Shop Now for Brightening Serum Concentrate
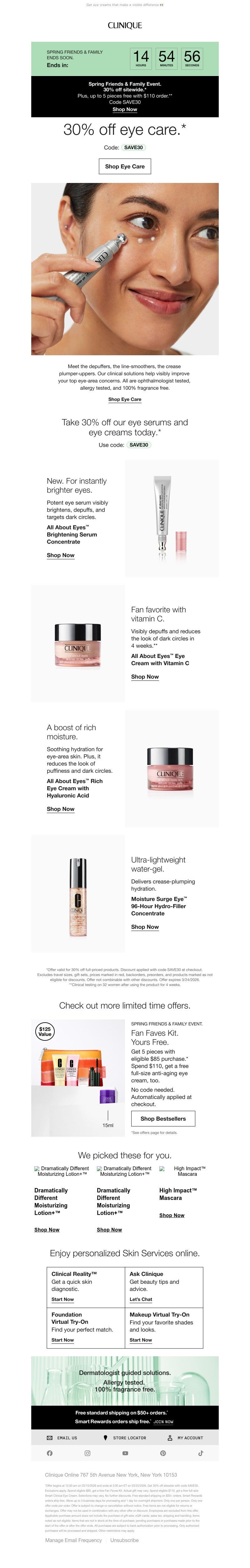 click(60, 555)
